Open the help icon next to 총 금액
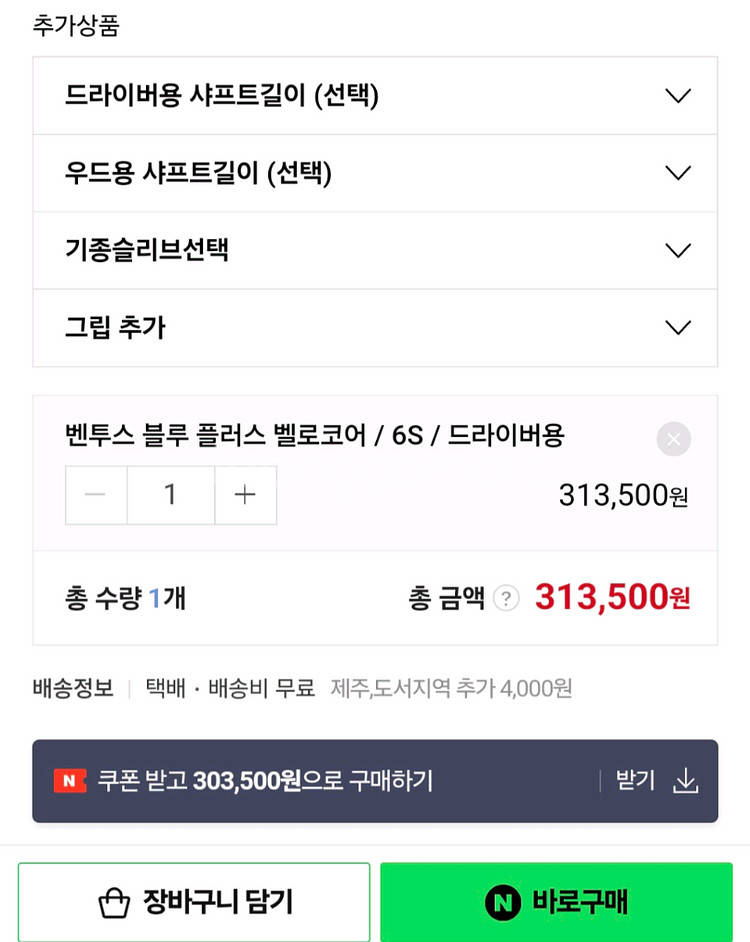 tap(507, 599)
